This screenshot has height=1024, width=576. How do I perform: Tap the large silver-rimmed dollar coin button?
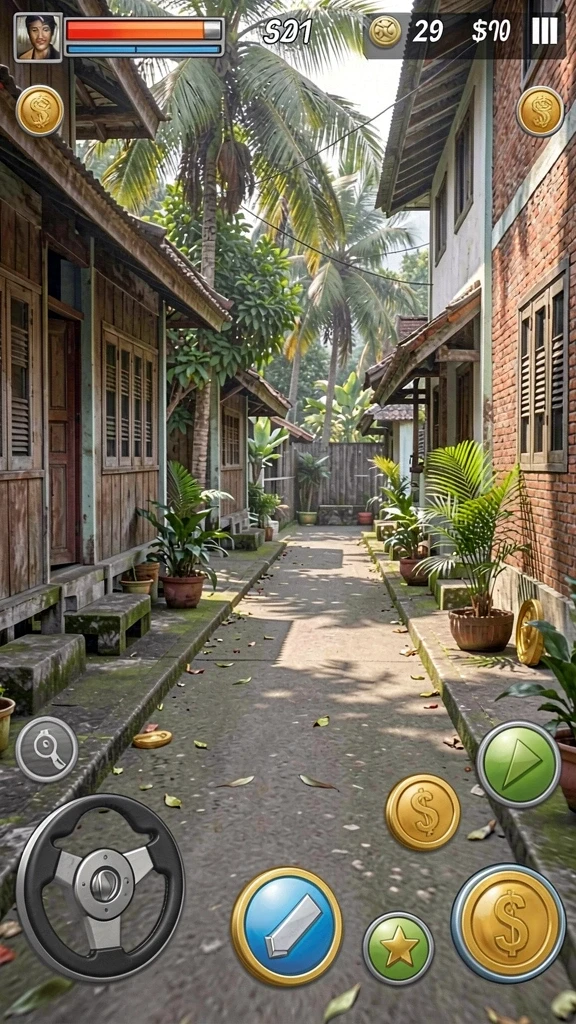tap(508, 923)
